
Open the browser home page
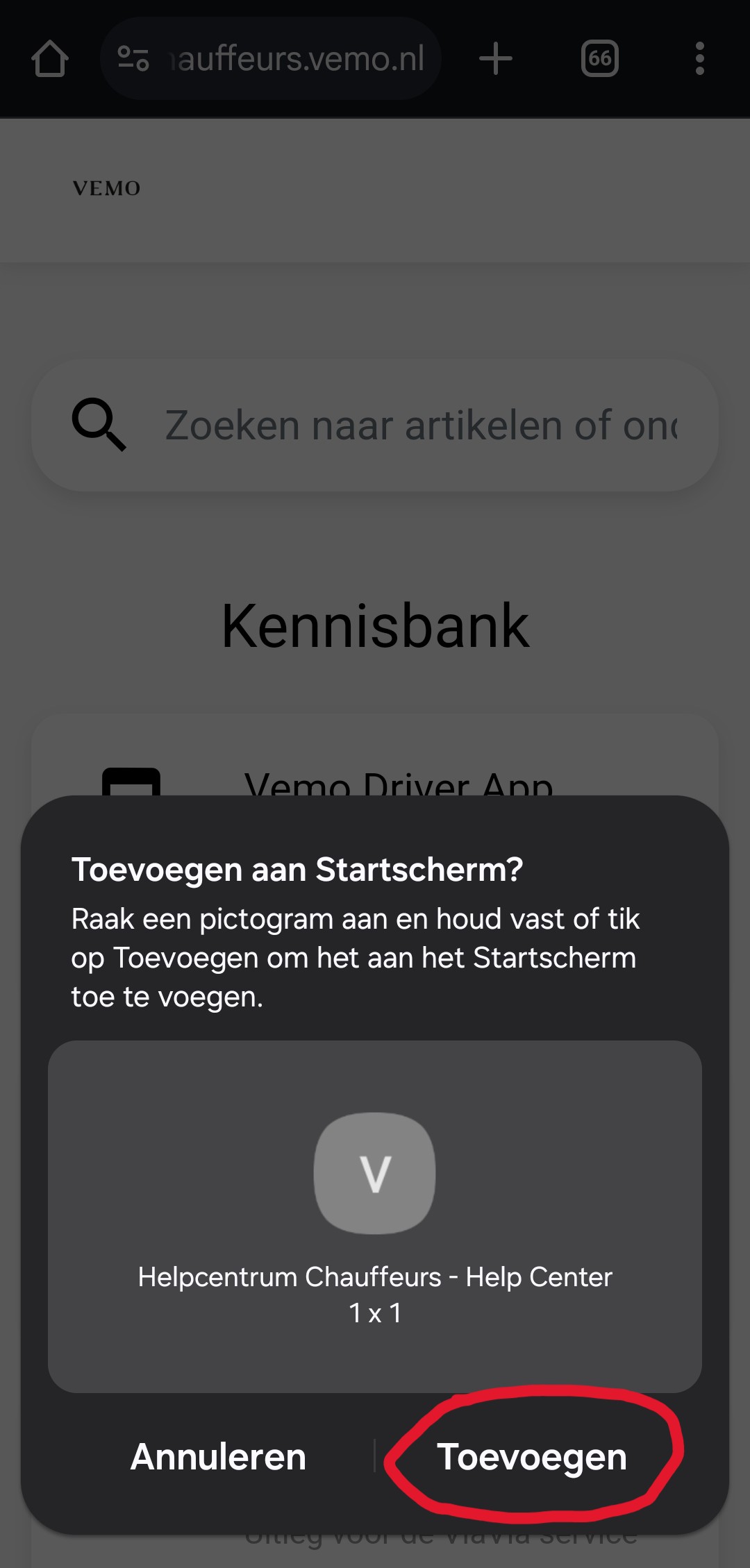[x=50, y=59]
